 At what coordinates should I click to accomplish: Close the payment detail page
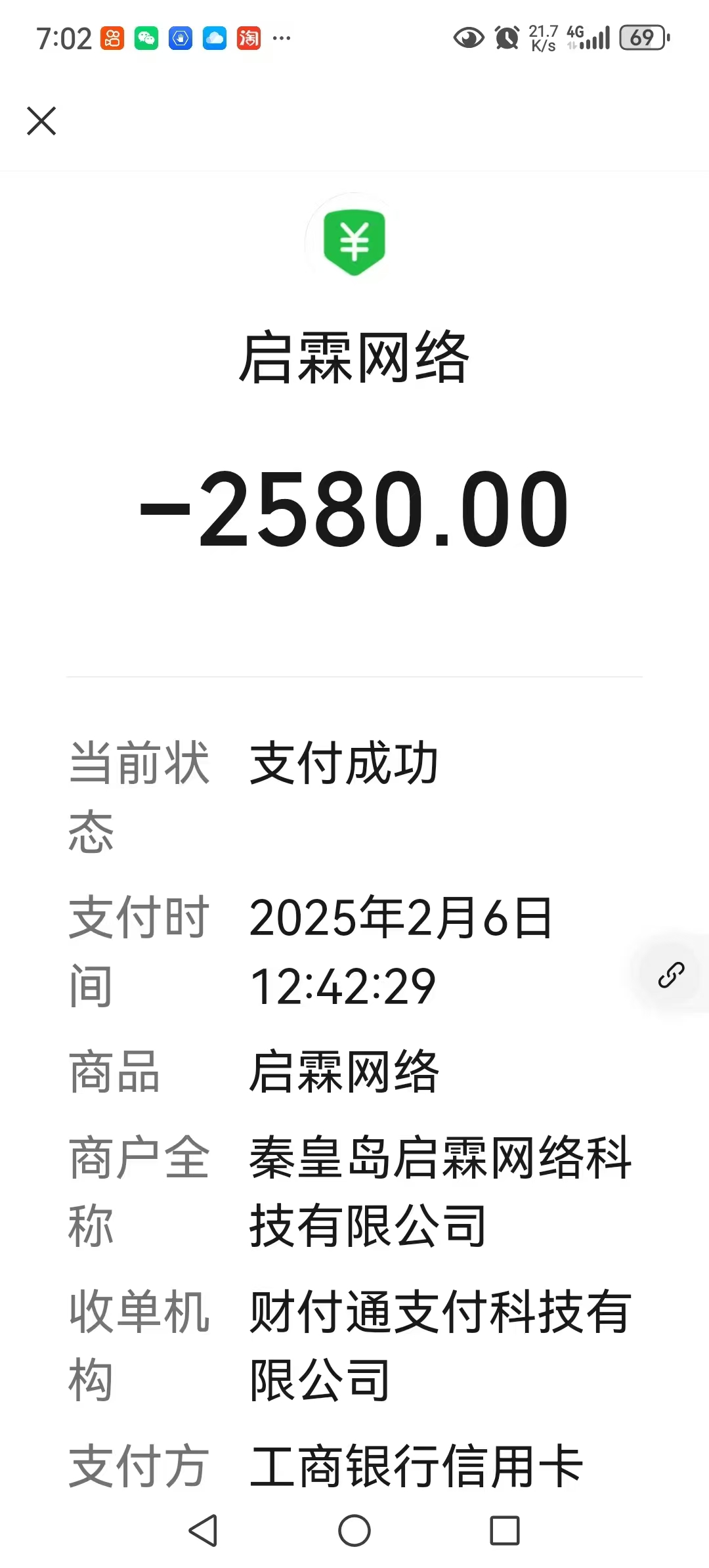[x=41, y=121]
